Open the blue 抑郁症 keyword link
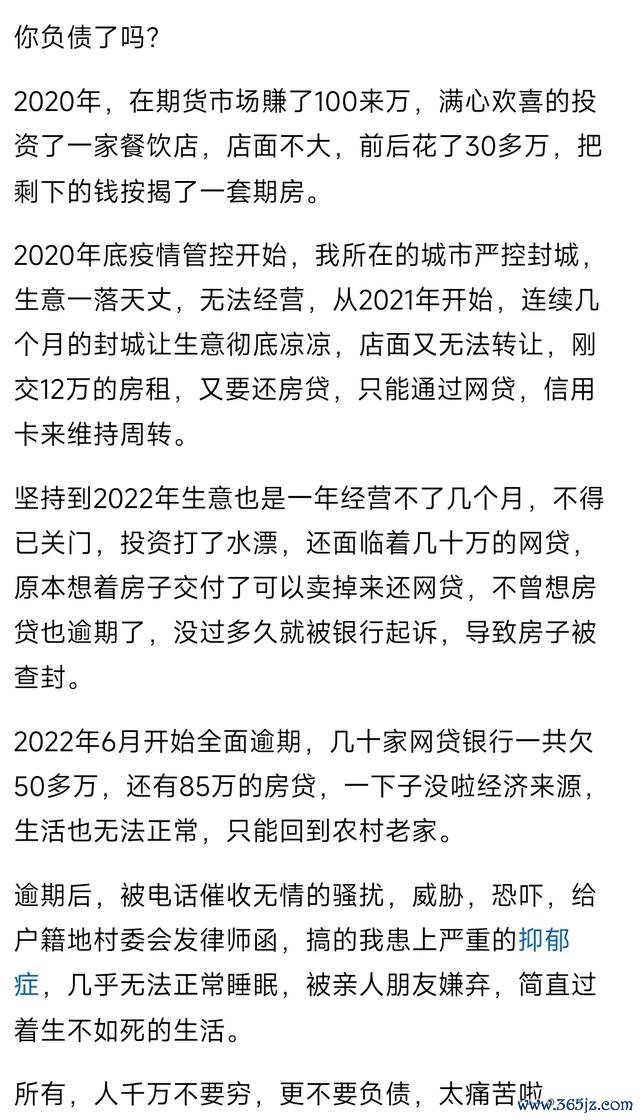This screenshot has height=1120, width=640. (x=544, y=940)
